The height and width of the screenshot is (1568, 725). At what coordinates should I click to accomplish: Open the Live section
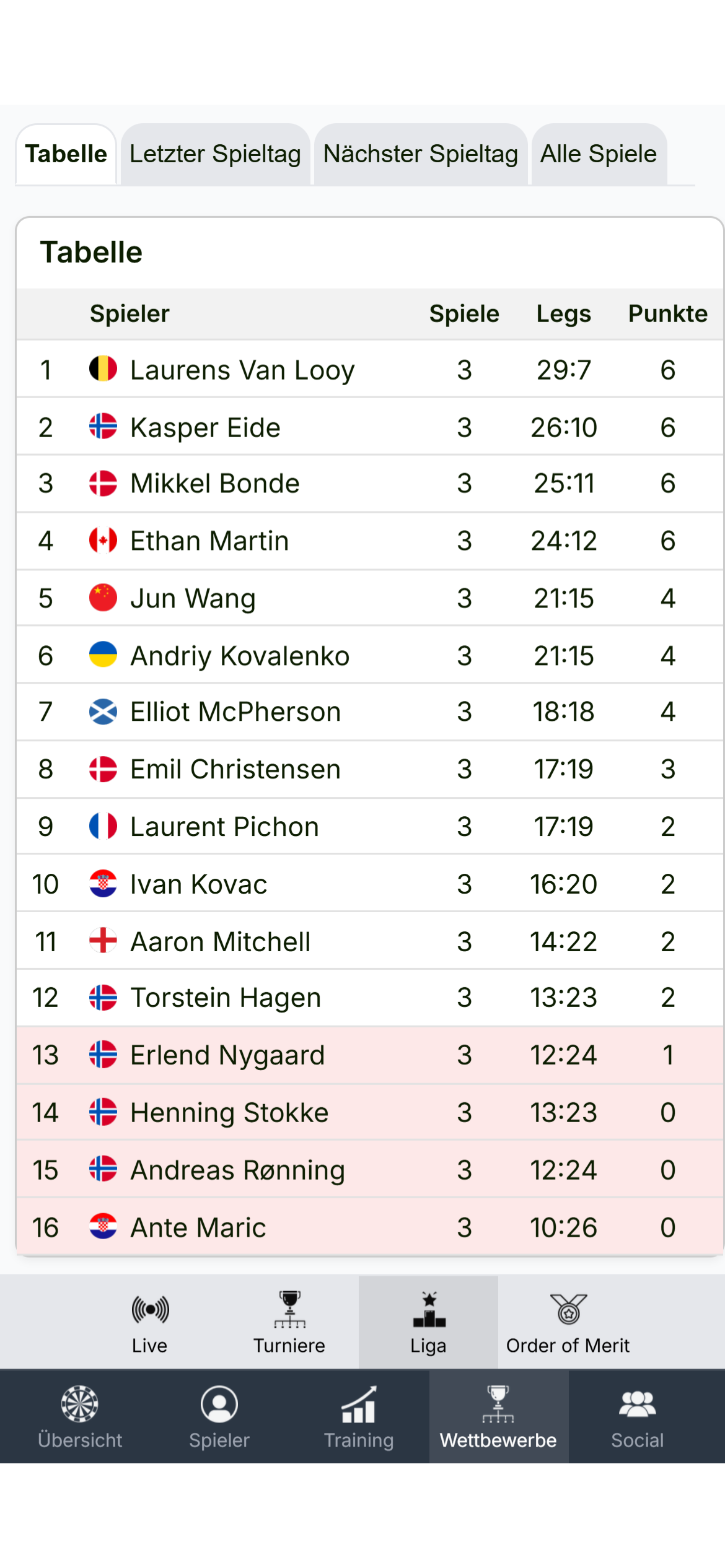pyautogui.click(x=149, y=1322)
